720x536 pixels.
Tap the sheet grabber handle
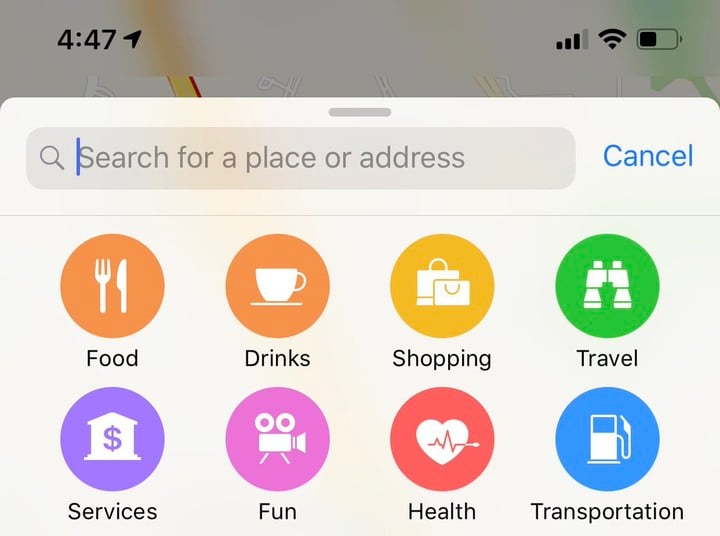[x=360, y=112]
